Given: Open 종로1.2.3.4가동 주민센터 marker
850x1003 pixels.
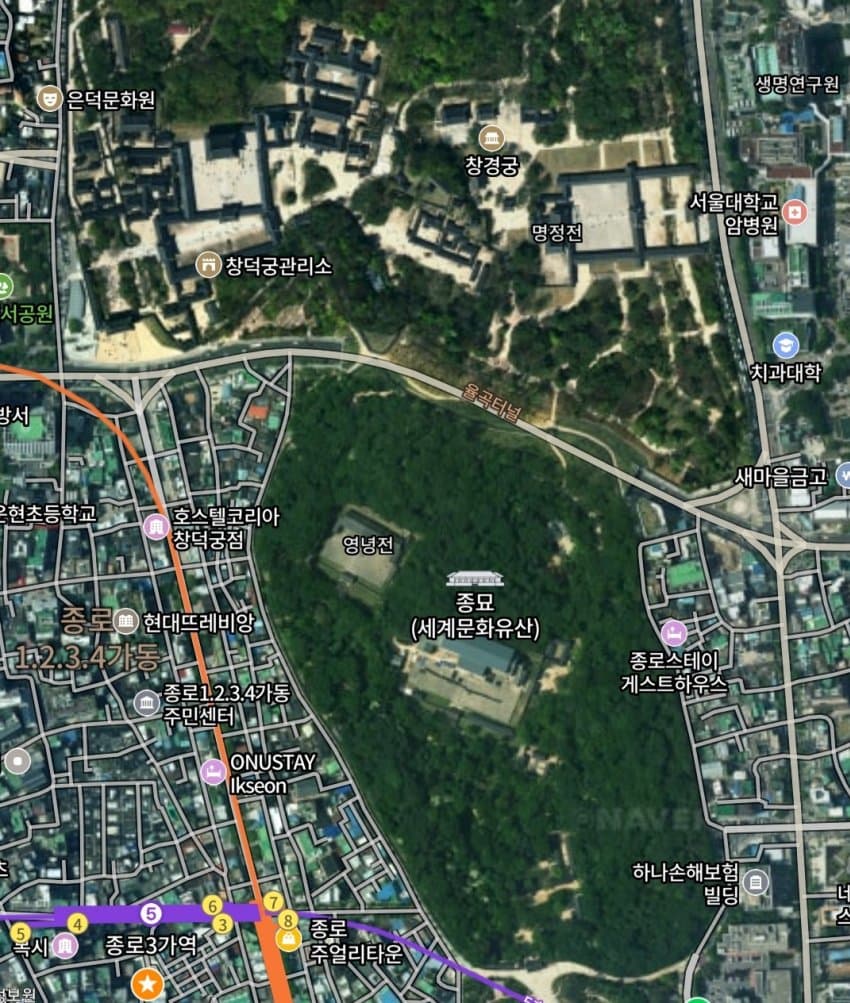Looking at the screenshot, I should (x=147, y=703).
